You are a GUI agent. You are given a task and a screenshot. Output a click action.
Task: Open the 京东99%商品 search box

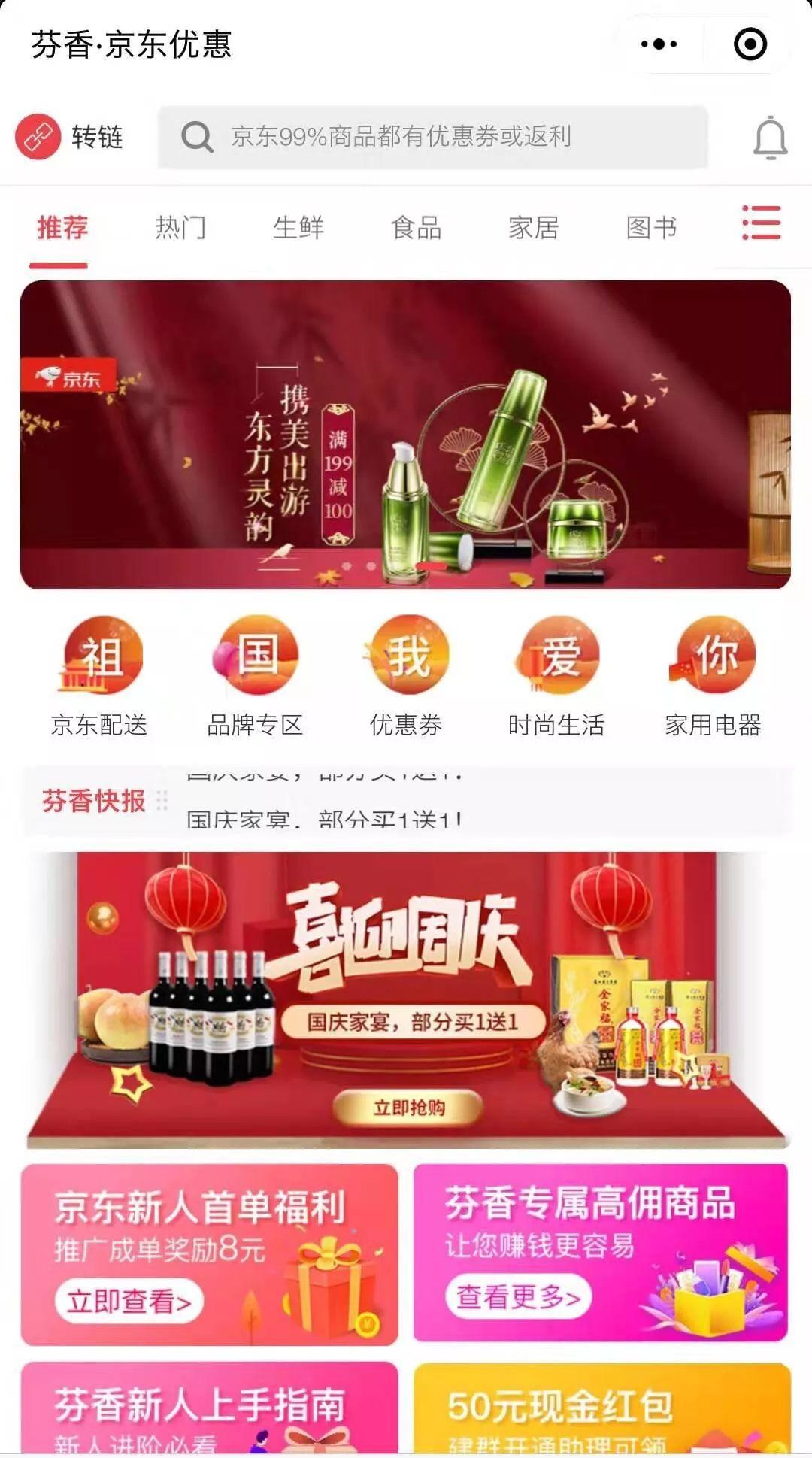coord(432,137)
